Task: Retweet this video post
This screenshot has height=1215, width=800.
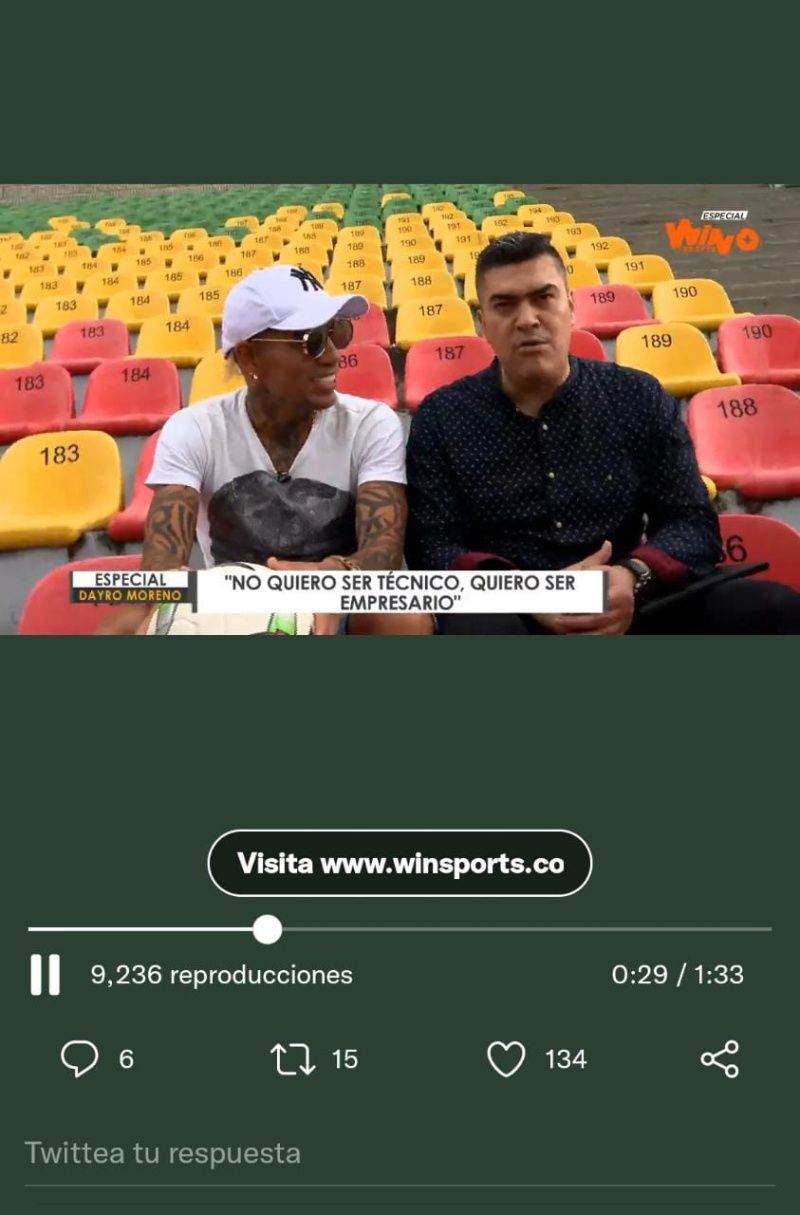Action: 293,1059
